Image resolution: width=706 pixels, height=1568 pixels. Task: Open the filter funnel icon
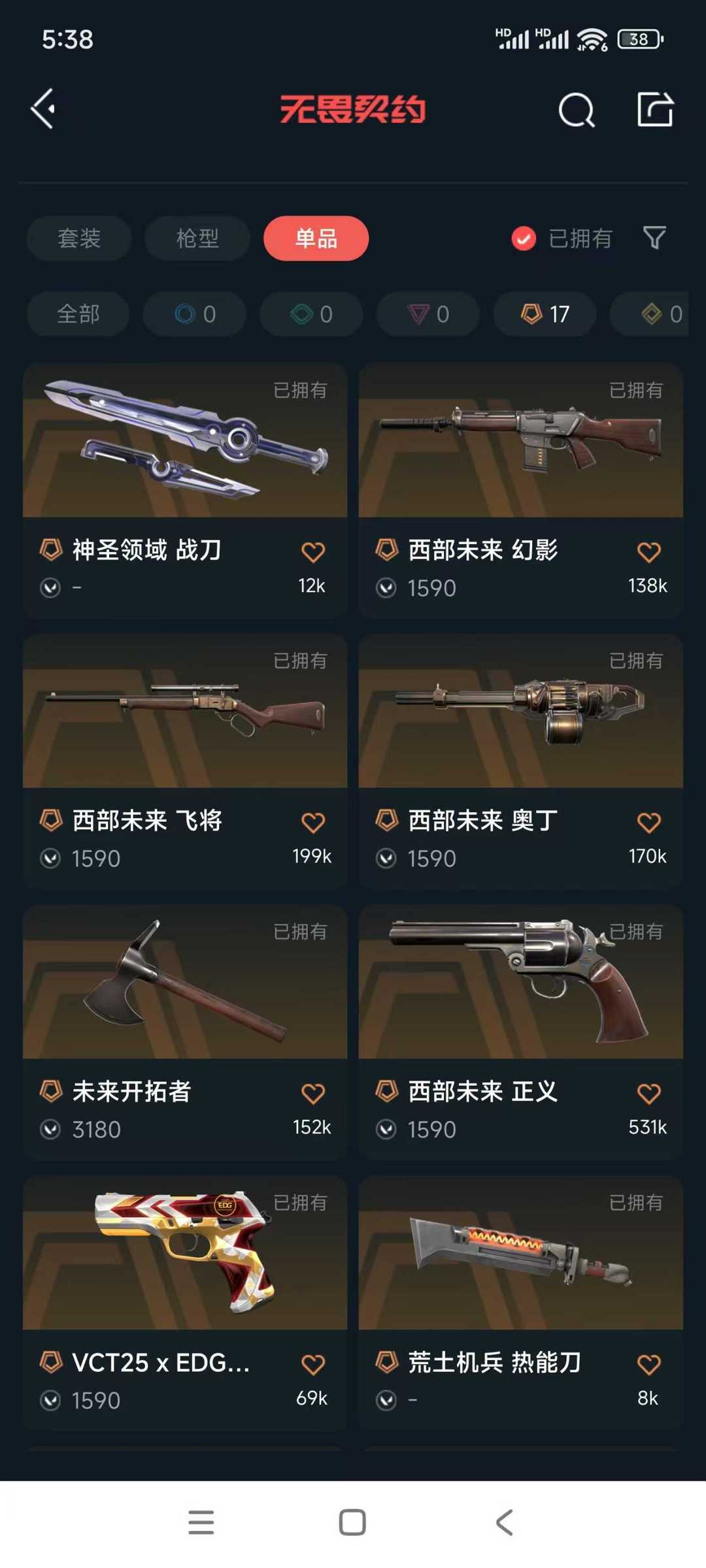coord(654,238)
